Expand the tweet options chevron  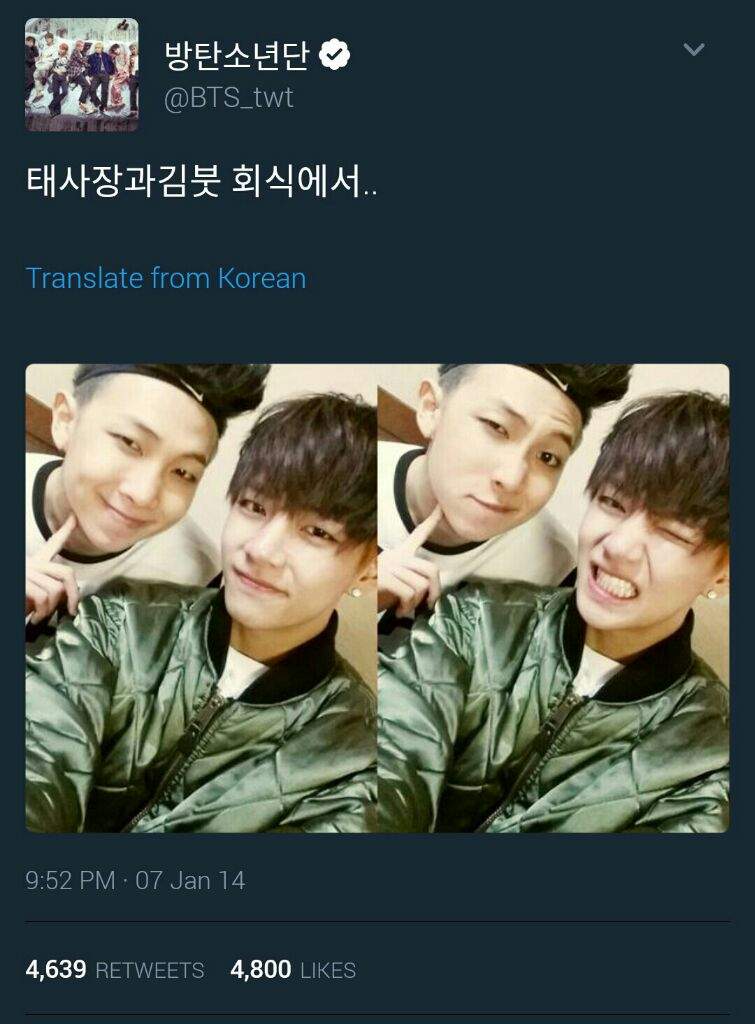point(693,50)
